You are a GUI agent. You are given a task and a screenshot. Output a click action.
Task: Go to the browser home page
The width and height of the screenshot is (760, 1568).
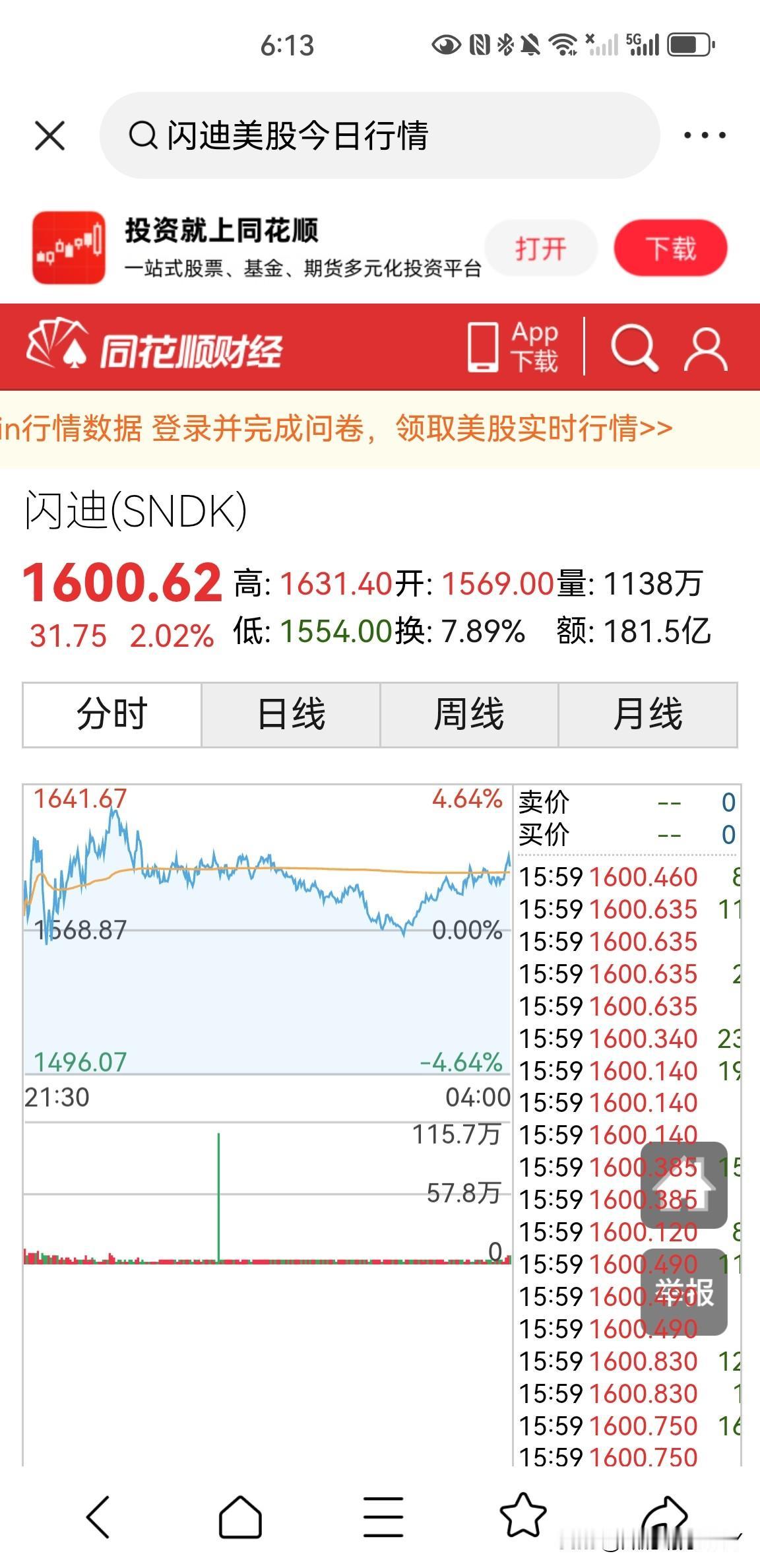(240, 1517)
